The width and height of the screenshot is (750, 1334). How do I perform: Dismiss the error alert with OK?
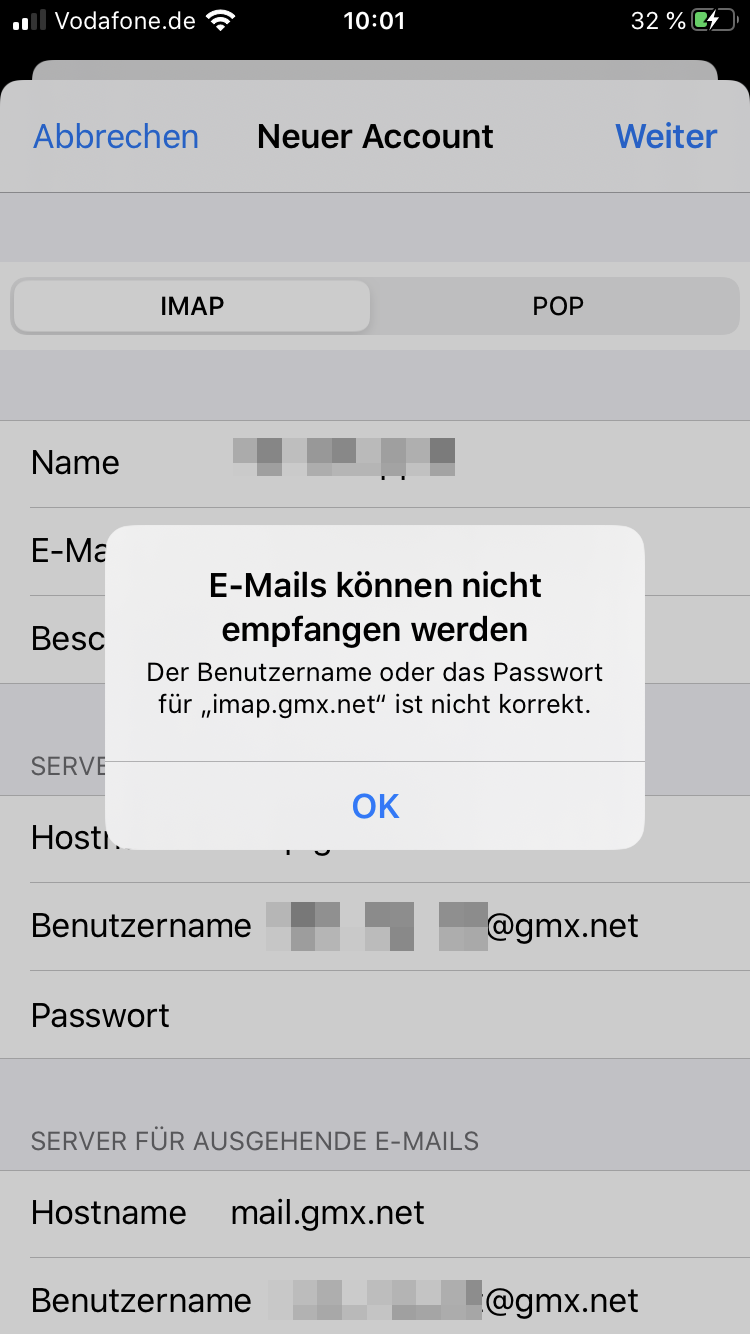pyautogui.click(x=375, y=806)
